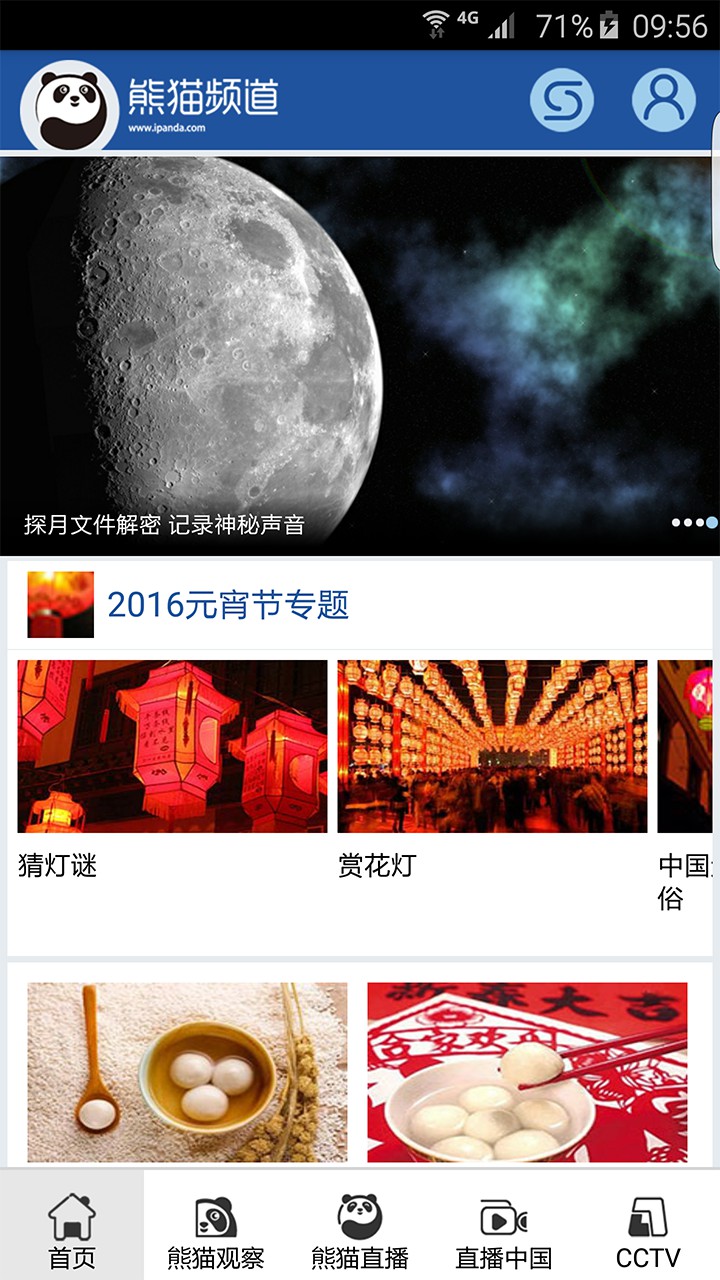Switch to the CCTV tab
720x1280 pixels.
tap(648, 1228)
